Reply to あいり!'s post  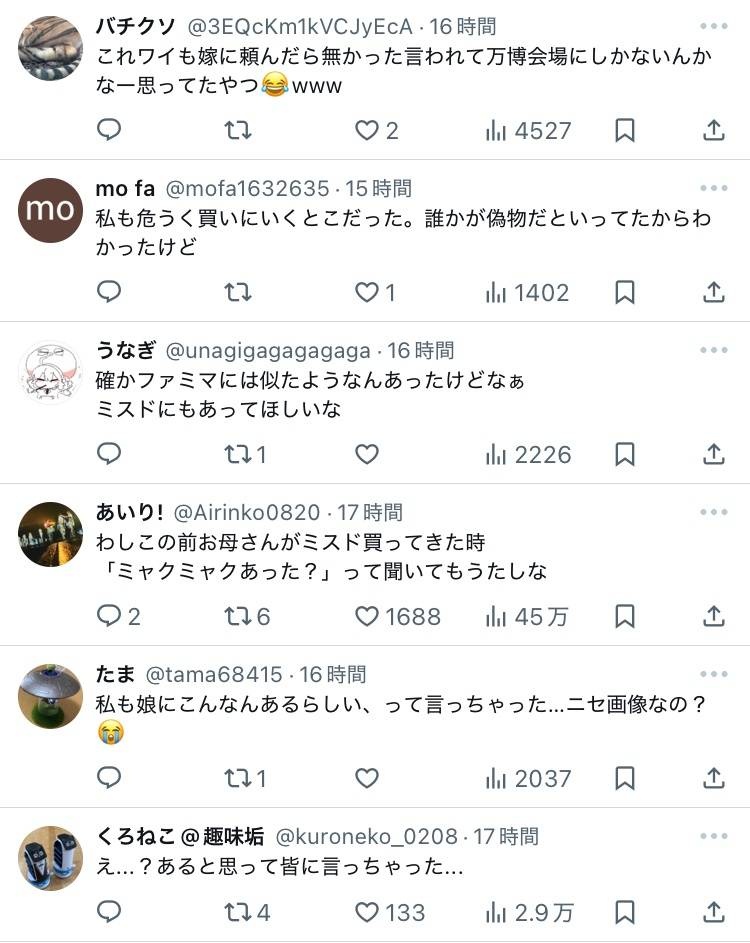click(x=109, y=616)
